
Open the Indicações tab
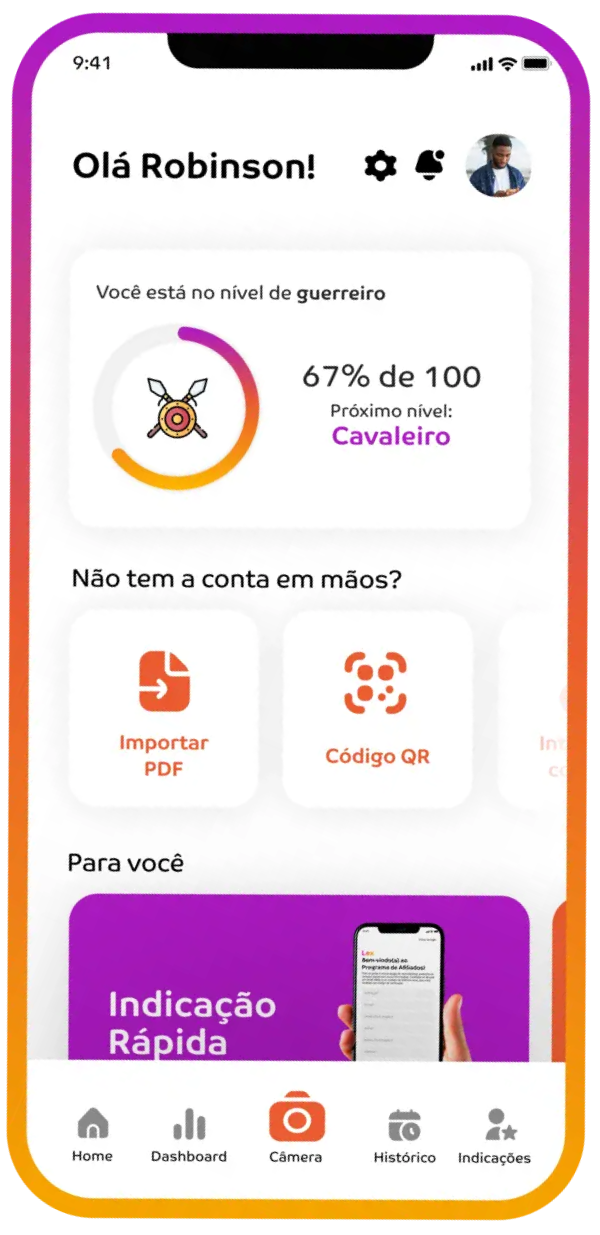494,1135
